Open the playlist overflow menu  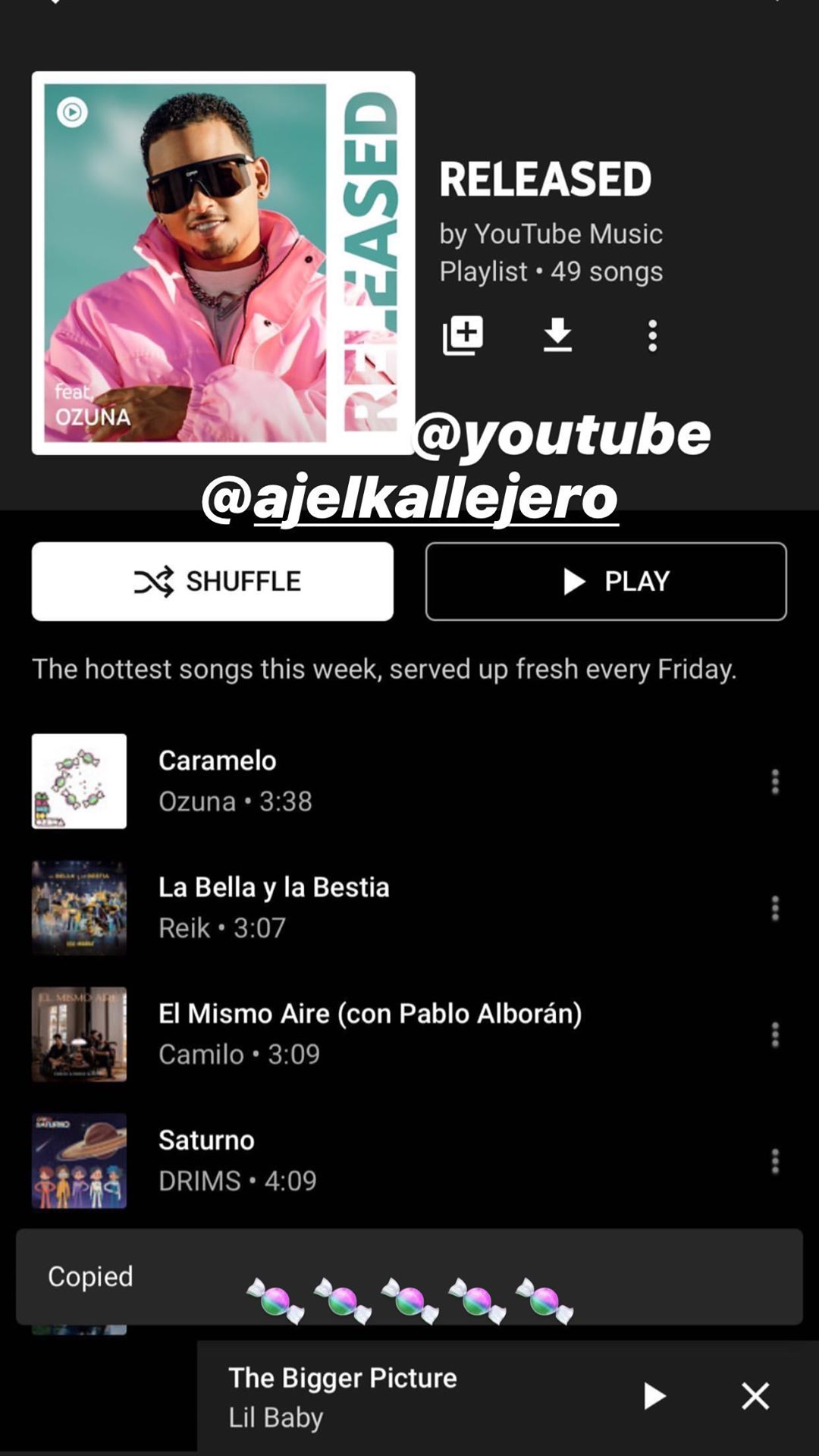(652, 335)
